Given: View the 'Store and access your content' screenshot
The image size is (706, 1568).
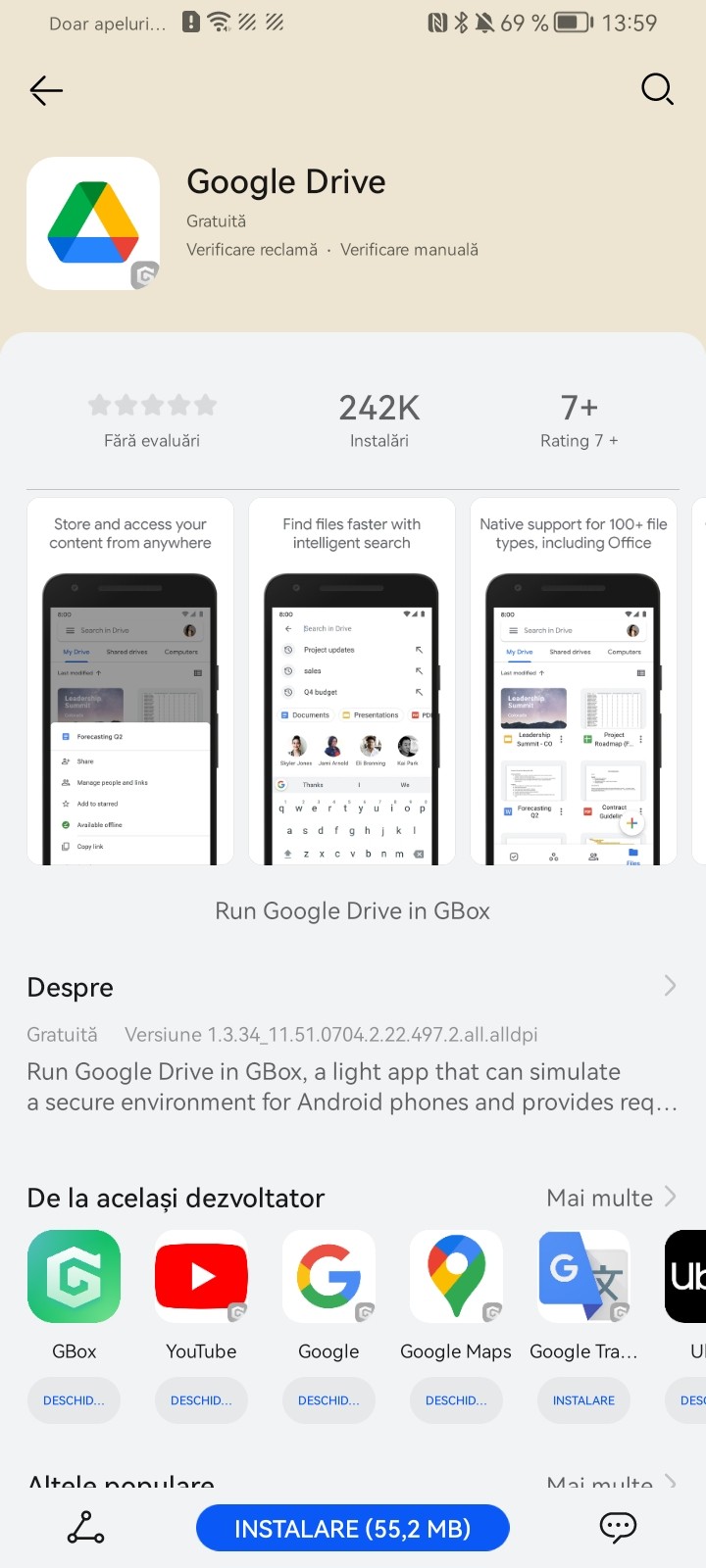Looking at the screenshot, I should [x=130, y=682].
